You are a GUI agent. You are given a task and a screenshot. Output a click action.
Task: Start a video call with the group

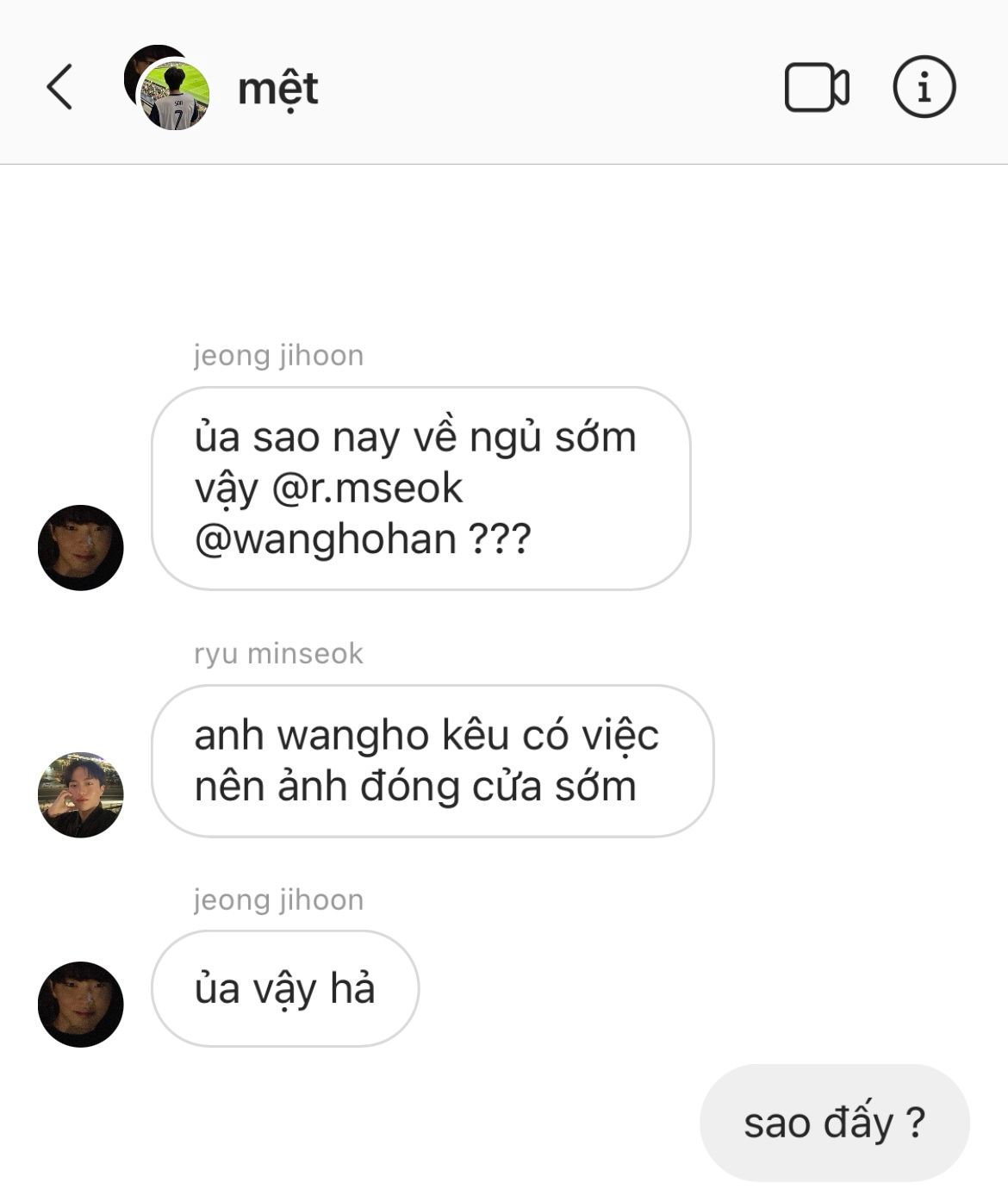816,87
